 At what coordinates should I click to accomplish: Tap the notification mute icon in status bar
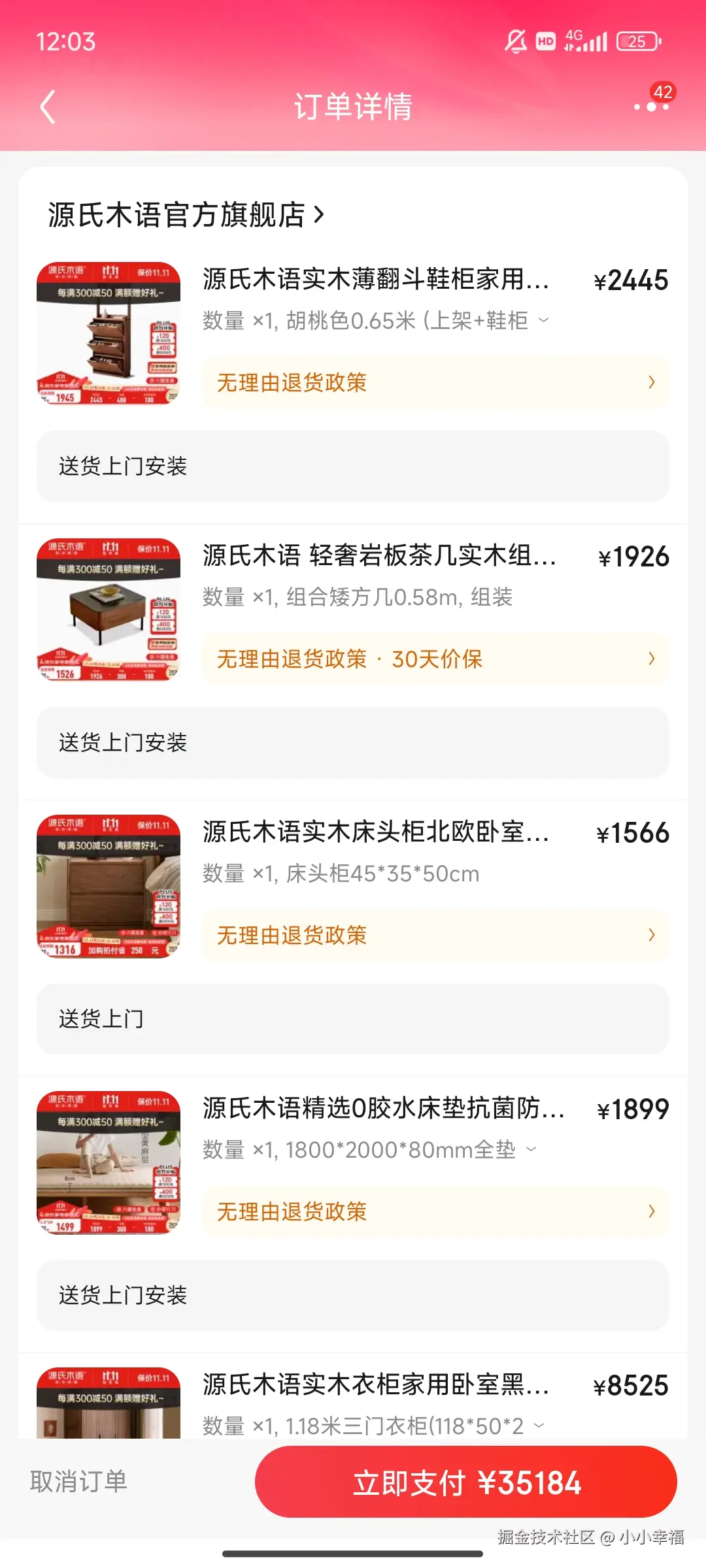pos(516,41)
